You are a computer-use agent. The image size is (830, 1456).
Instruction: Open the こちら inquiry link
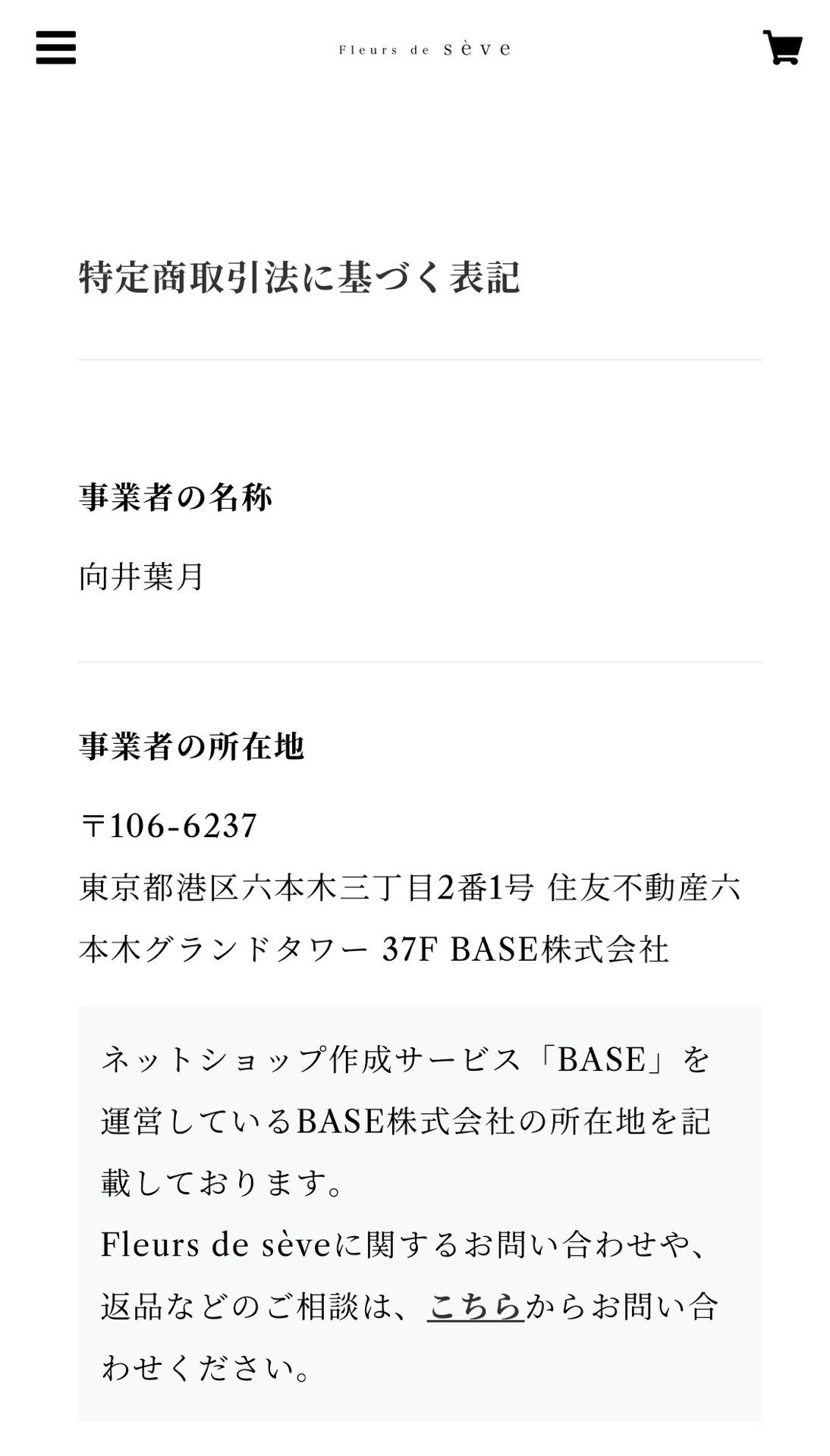[x=476, y=1306]
